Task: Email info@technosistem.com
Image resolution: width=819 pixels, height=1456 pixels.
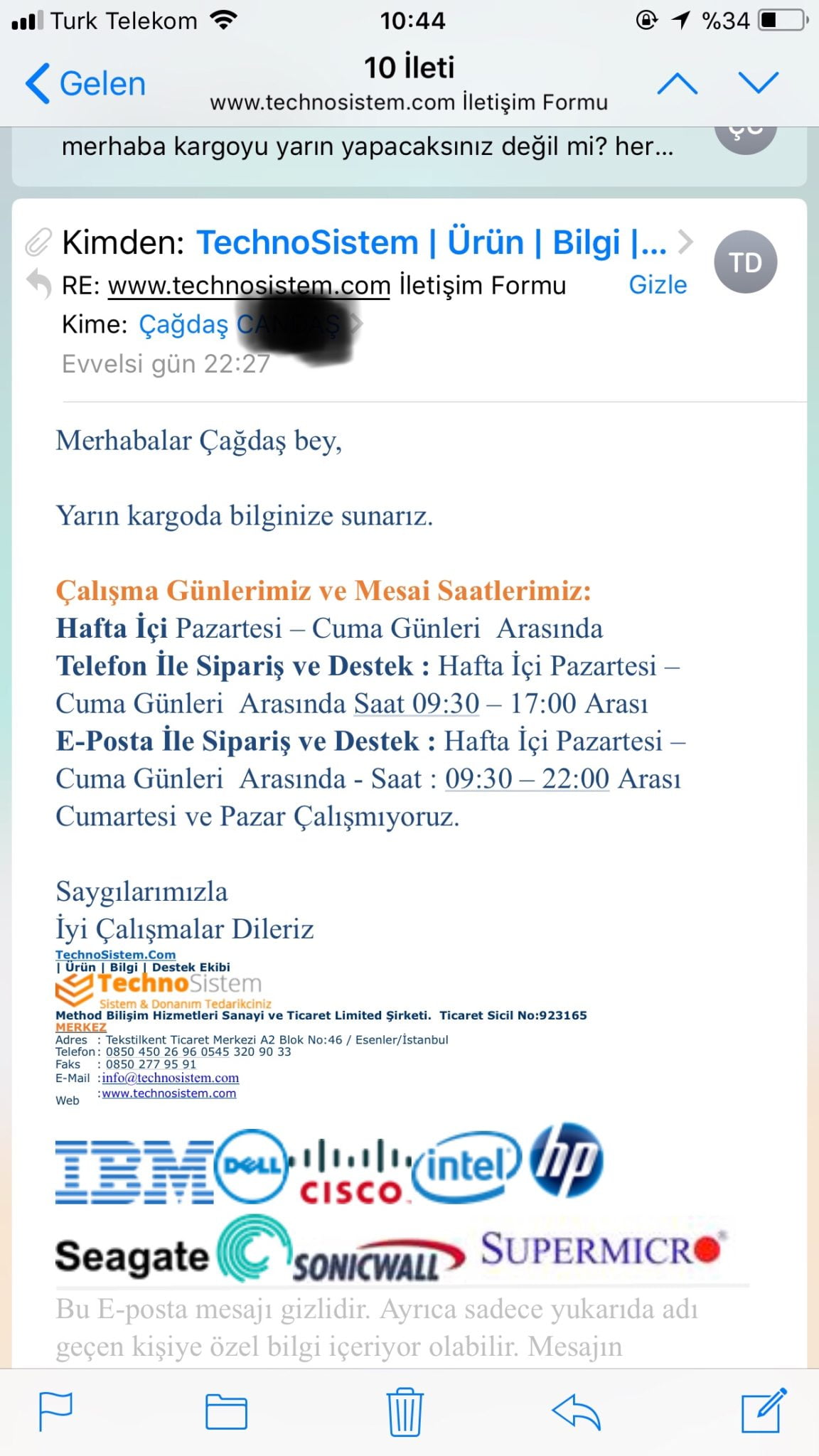Action: [170, 1078]
